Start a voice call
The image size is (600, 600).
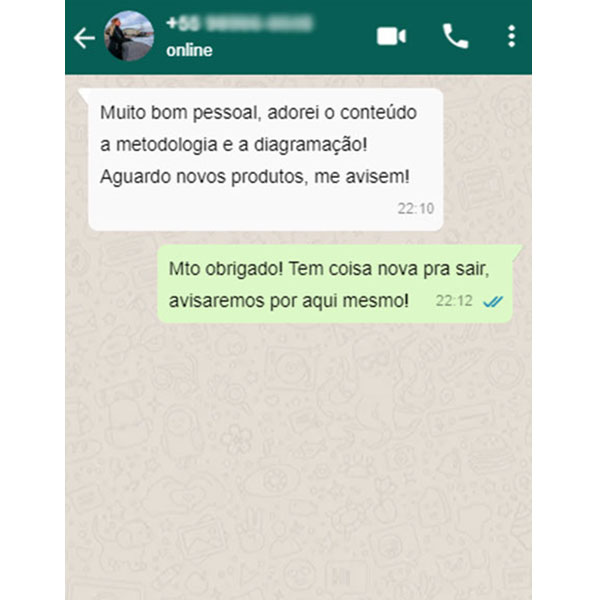(455, 37)
